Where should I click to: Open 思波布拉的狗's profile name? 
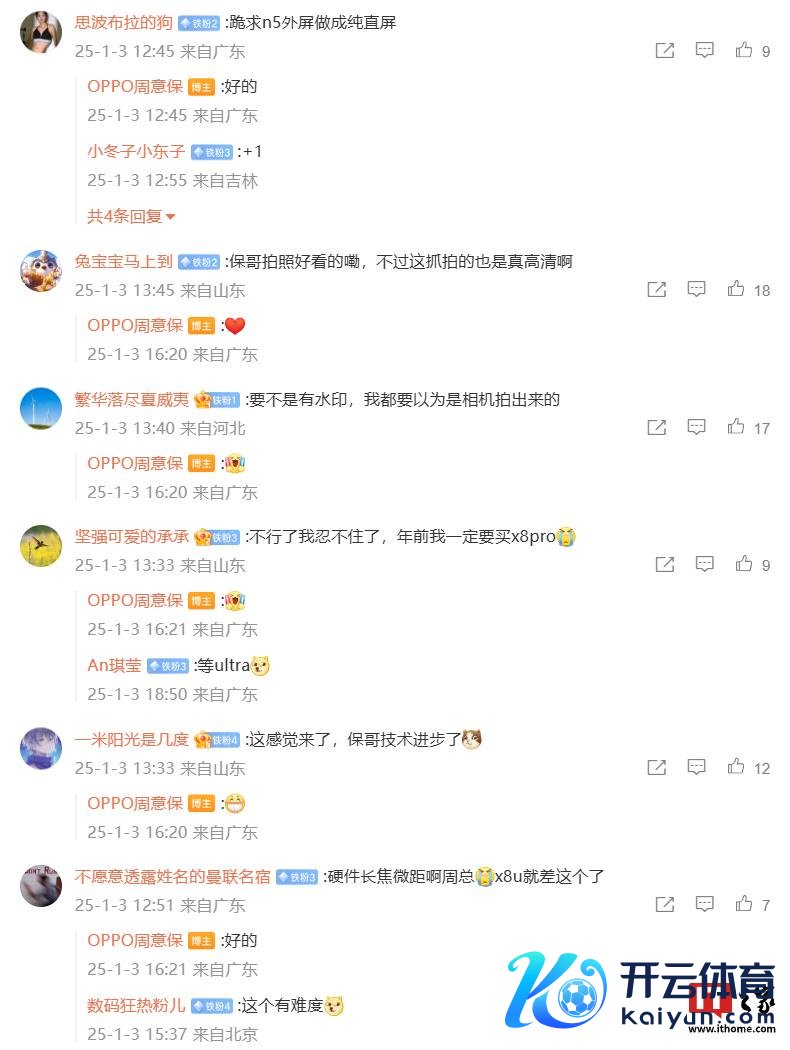(123, 22)
